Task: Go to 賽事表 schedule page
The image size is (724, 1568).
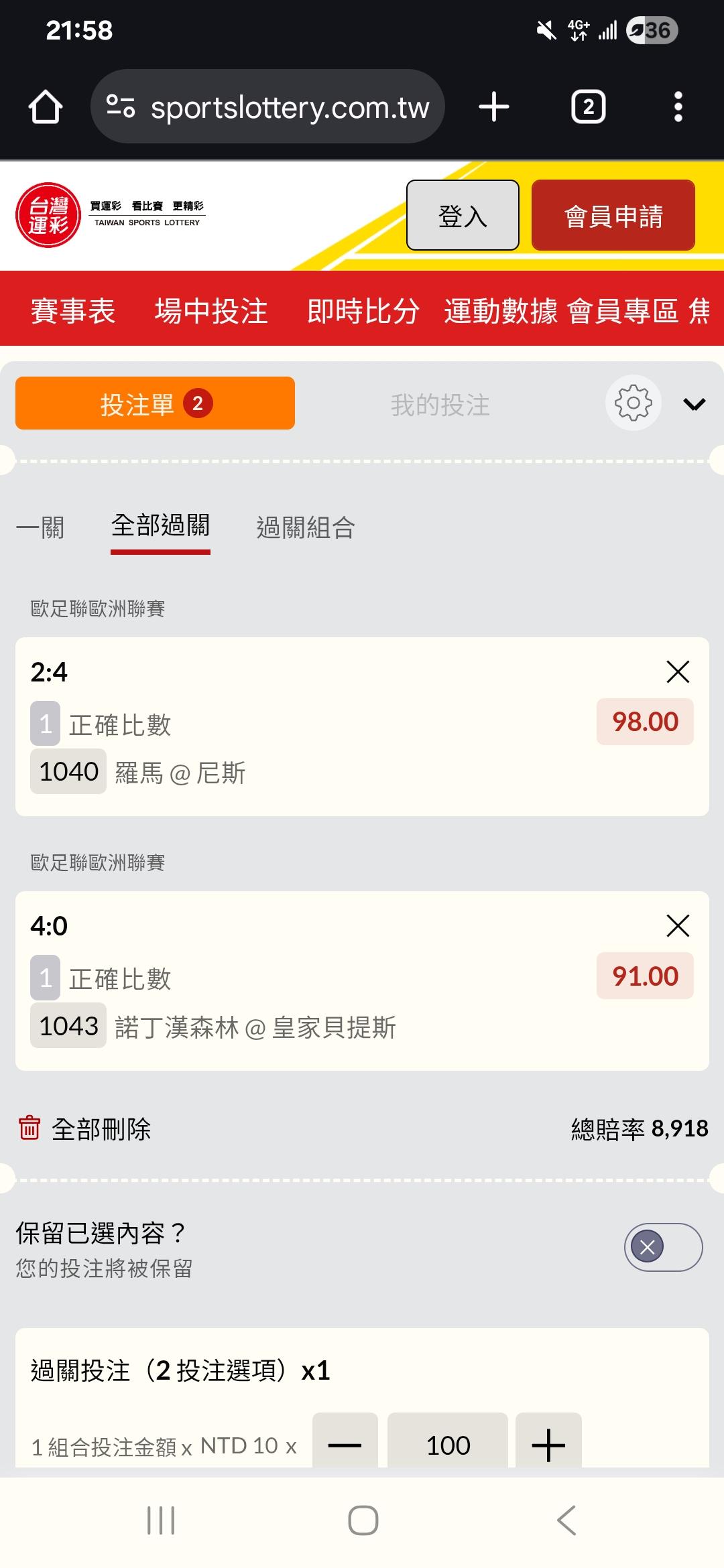Action: pos(73,311)
